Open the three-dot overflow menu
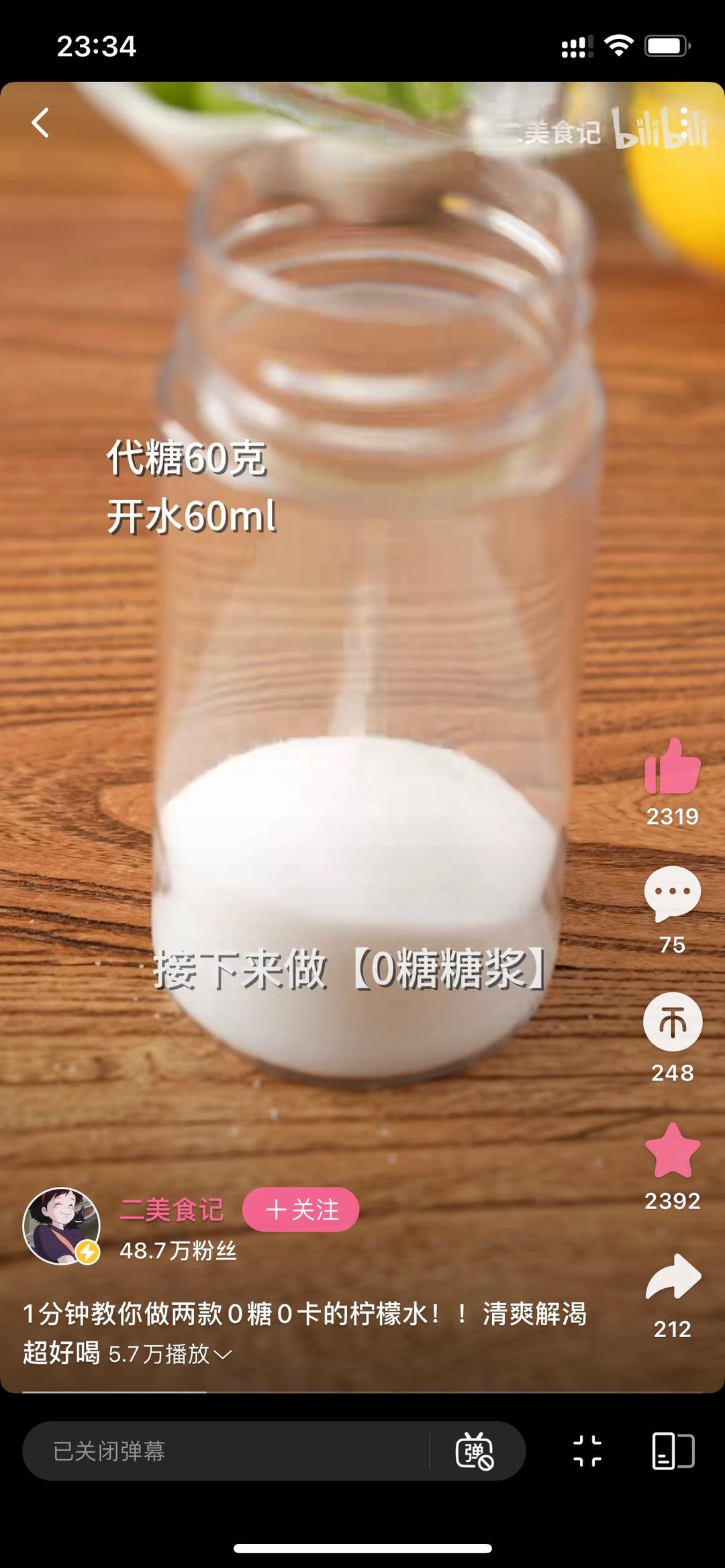 pyautogui.click(x=684, y=123)
